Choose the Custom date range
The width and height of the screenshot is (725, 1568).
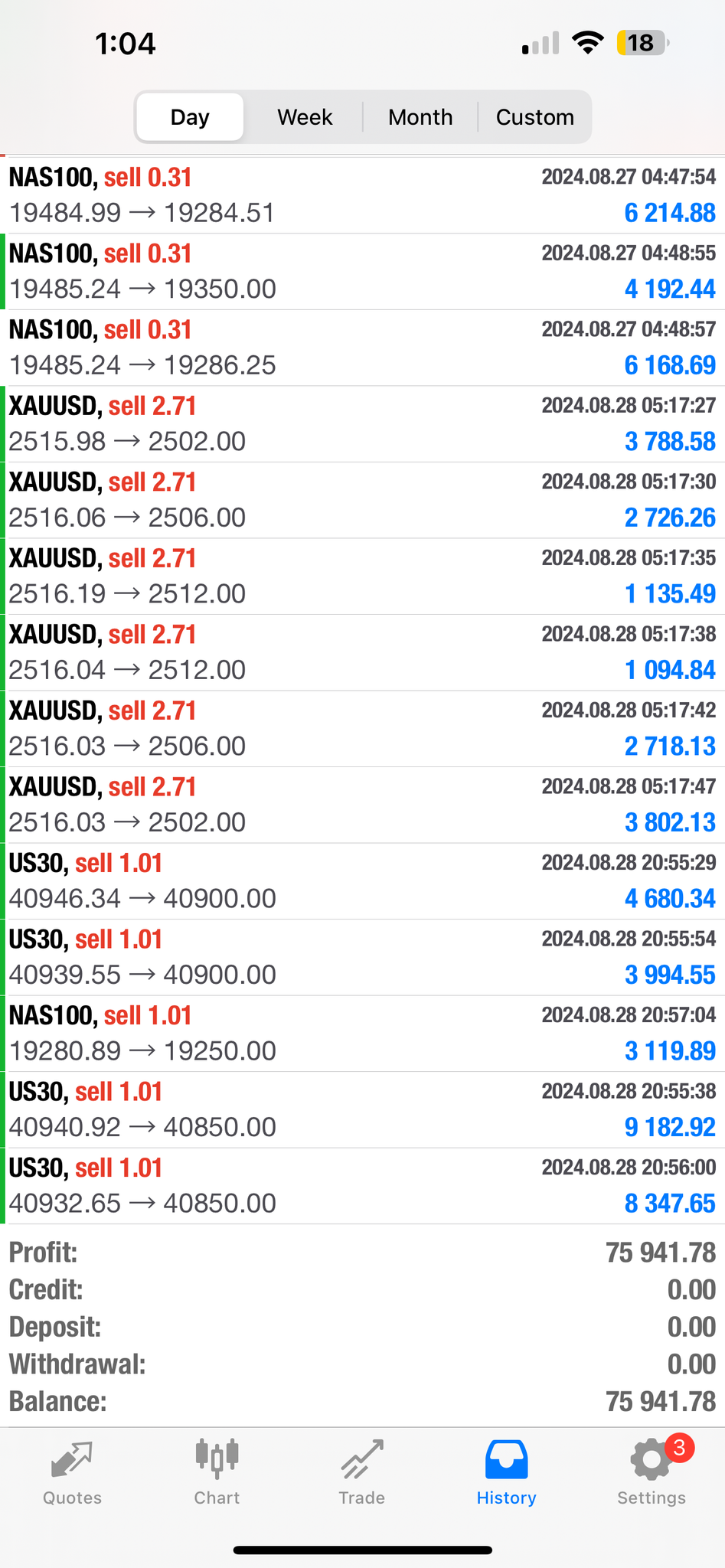534,117
